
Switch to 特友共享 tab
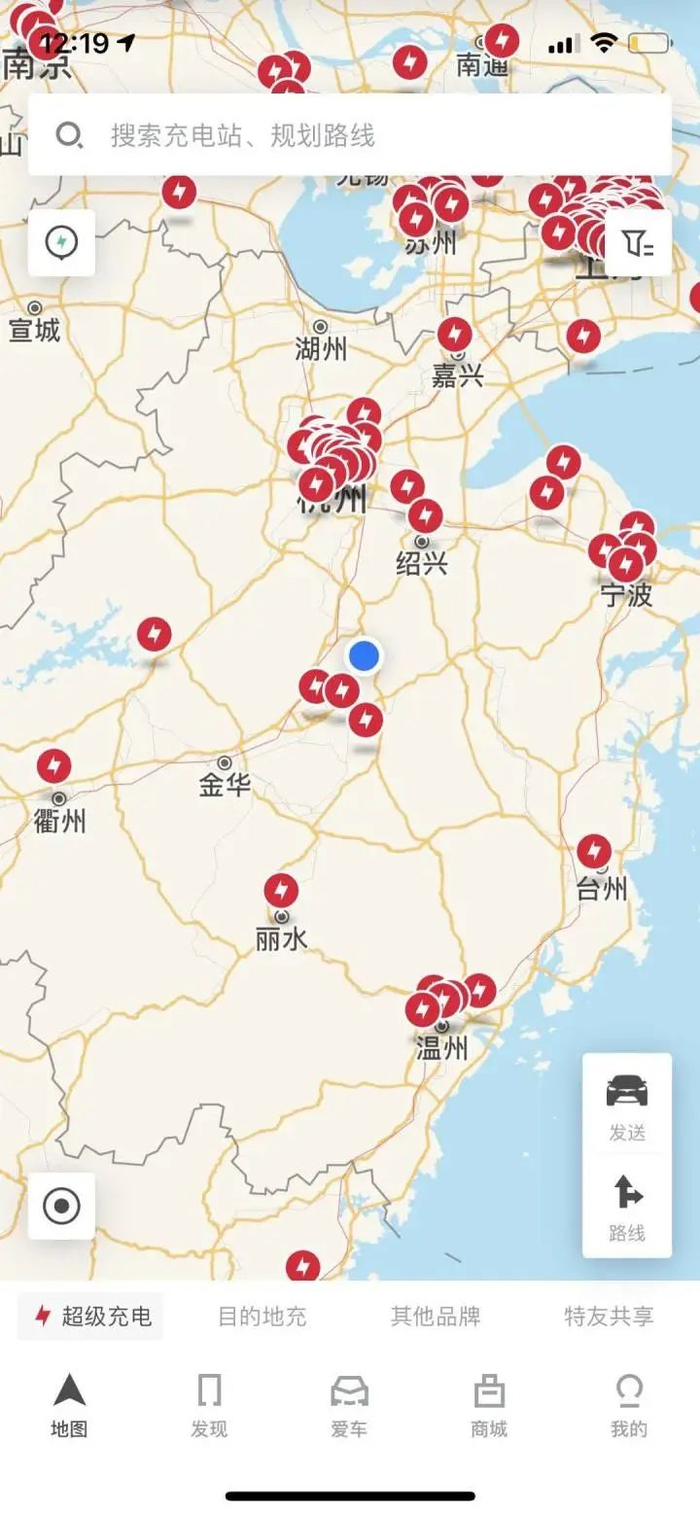tap(609, 1316)
